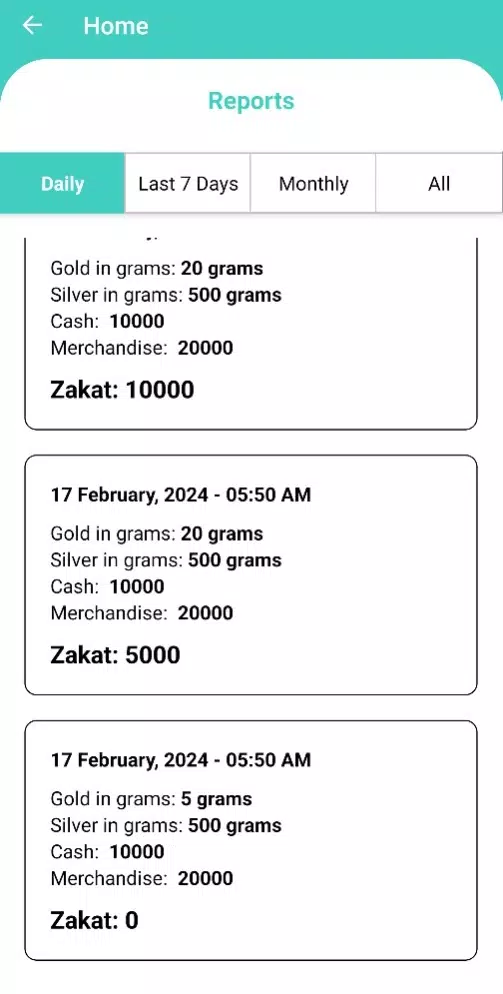Switch to the Monthly reports tab

pos(313,184)
